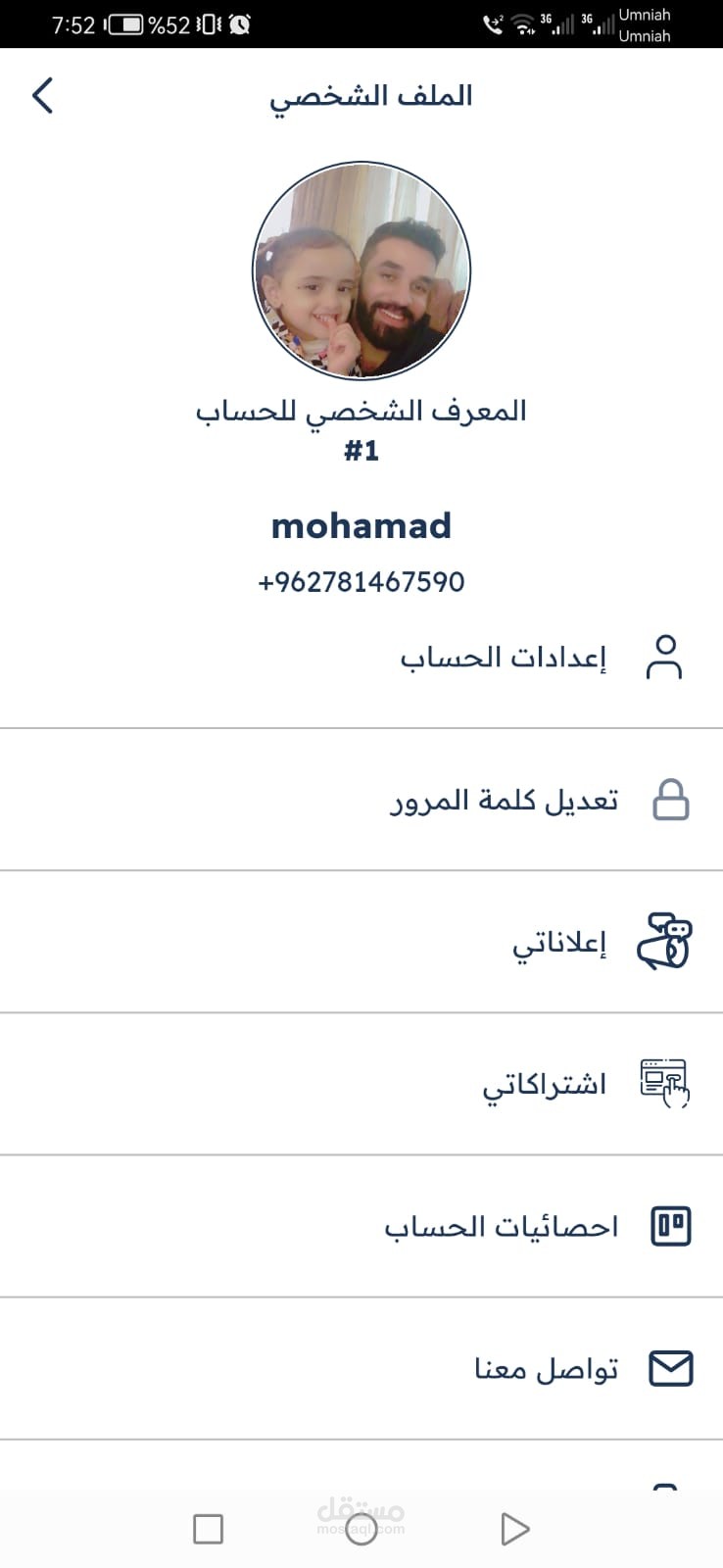Open احصائيات الحساب account statistics
Viewport: 723px width, 1568px height.
click(x=502, y=1226)
